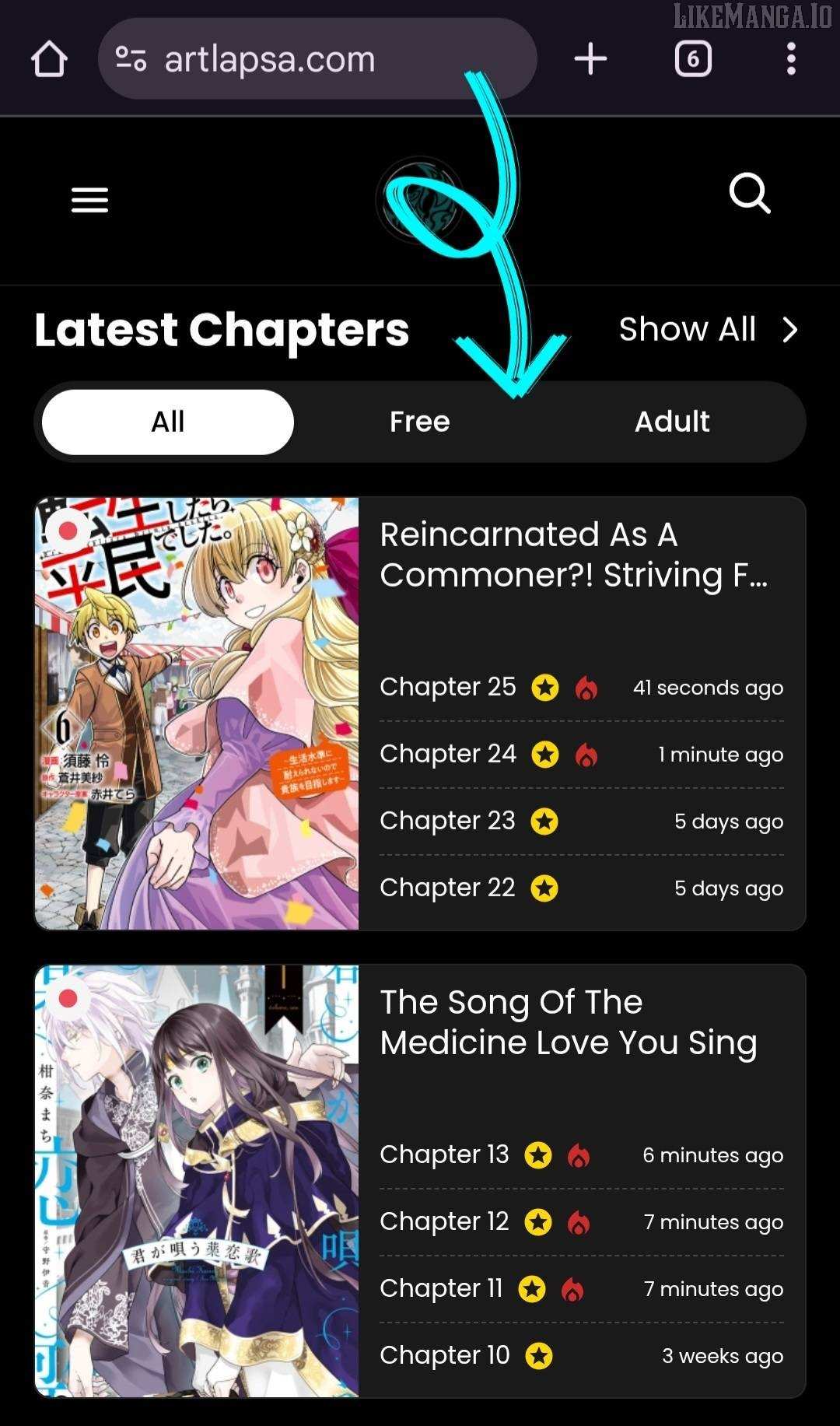Open the Reincarnated As A Commoner title link
The image size is (840, 1426).
tap(573, 555)
